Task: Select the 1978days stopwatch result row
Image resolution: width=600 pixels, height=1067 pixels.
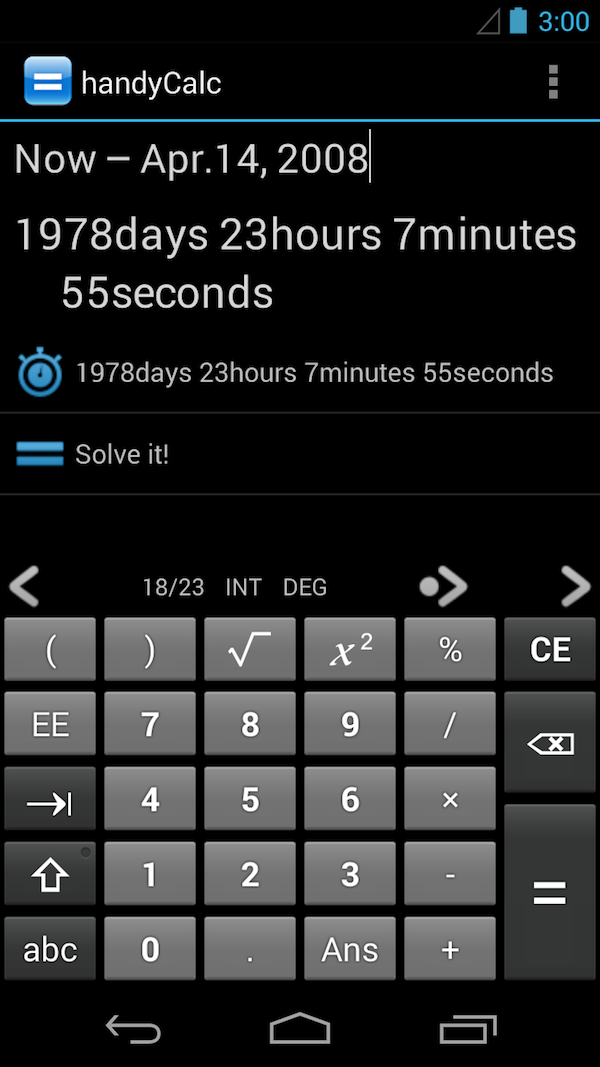Action: (x=300, y=373)
